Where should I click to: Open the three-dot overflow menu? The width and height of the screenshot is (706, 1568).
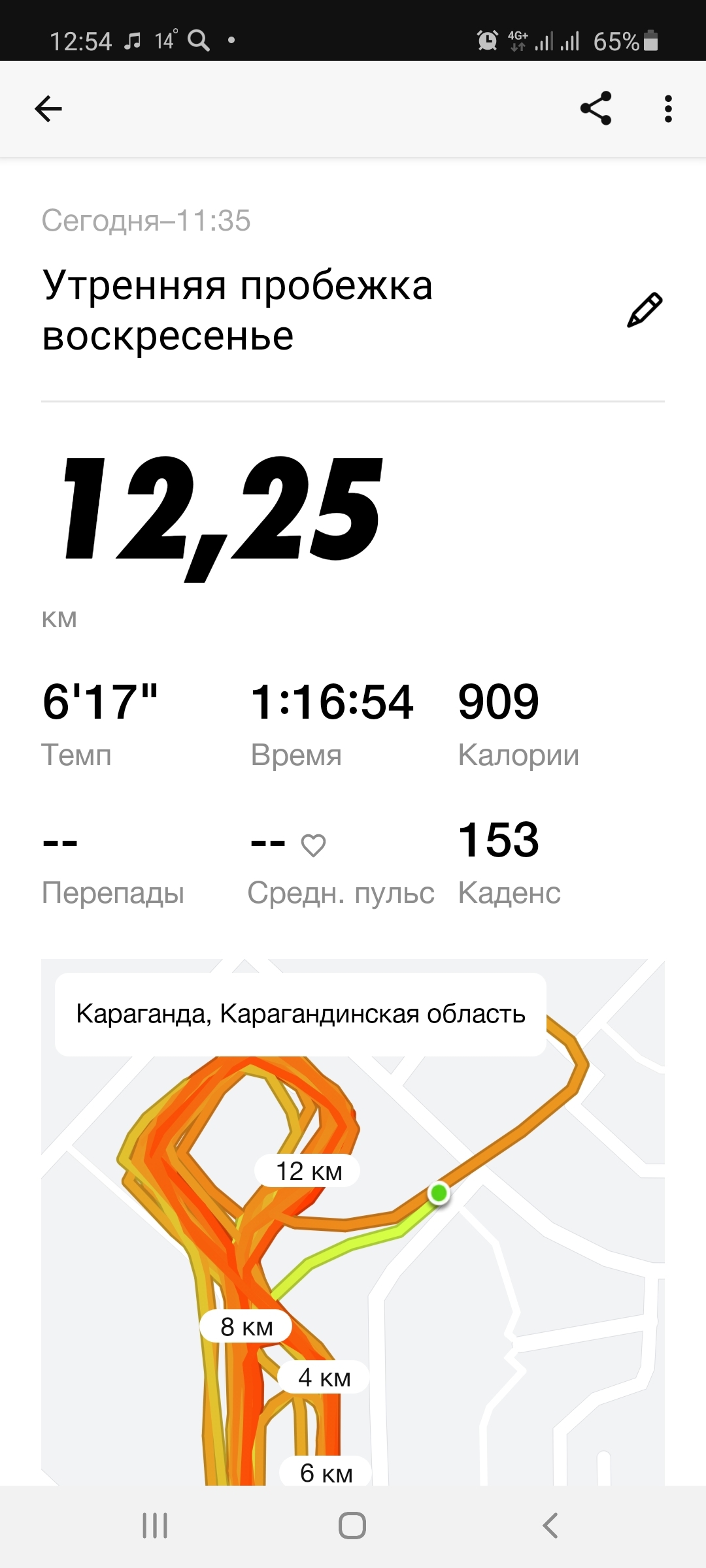[x=667, y=108]
